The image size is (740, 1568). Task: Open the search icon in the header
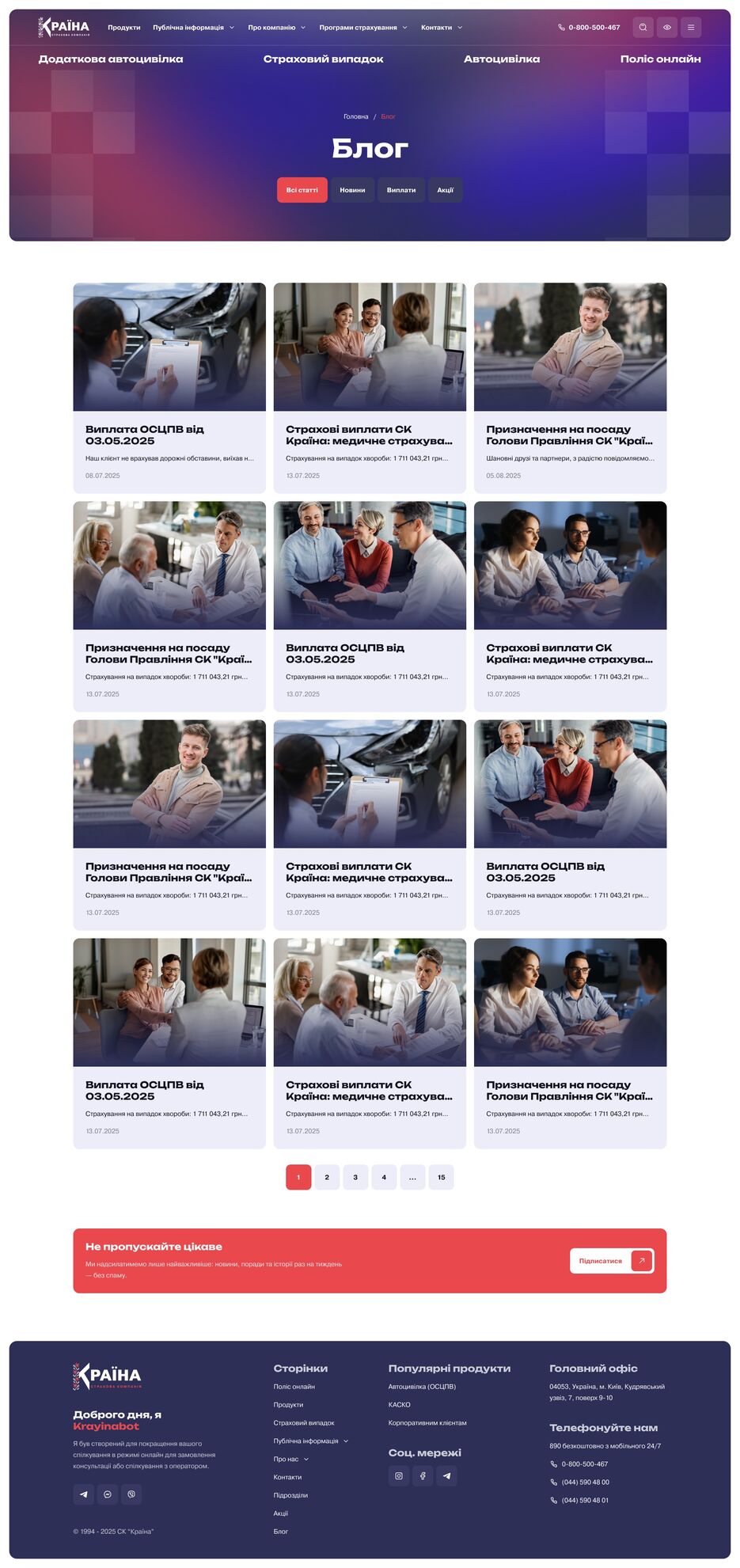click(x=643, y=28)
